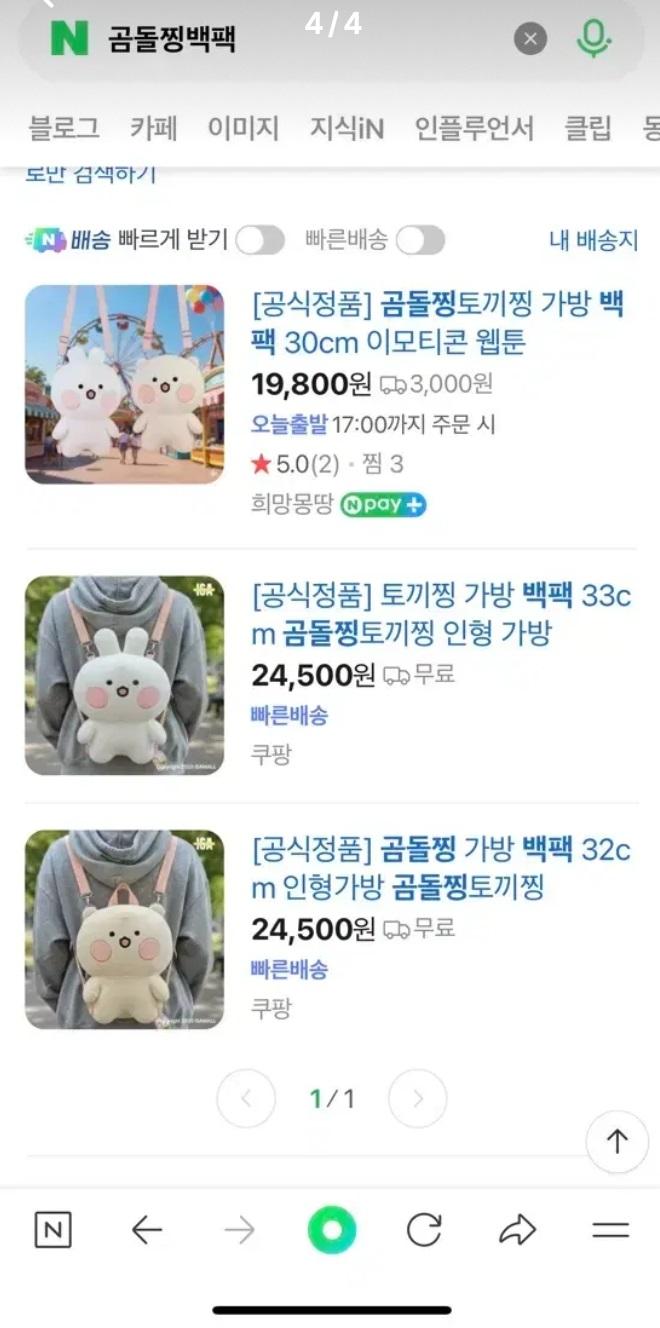Start voice search with the microphone

click(x=593, y=39)
